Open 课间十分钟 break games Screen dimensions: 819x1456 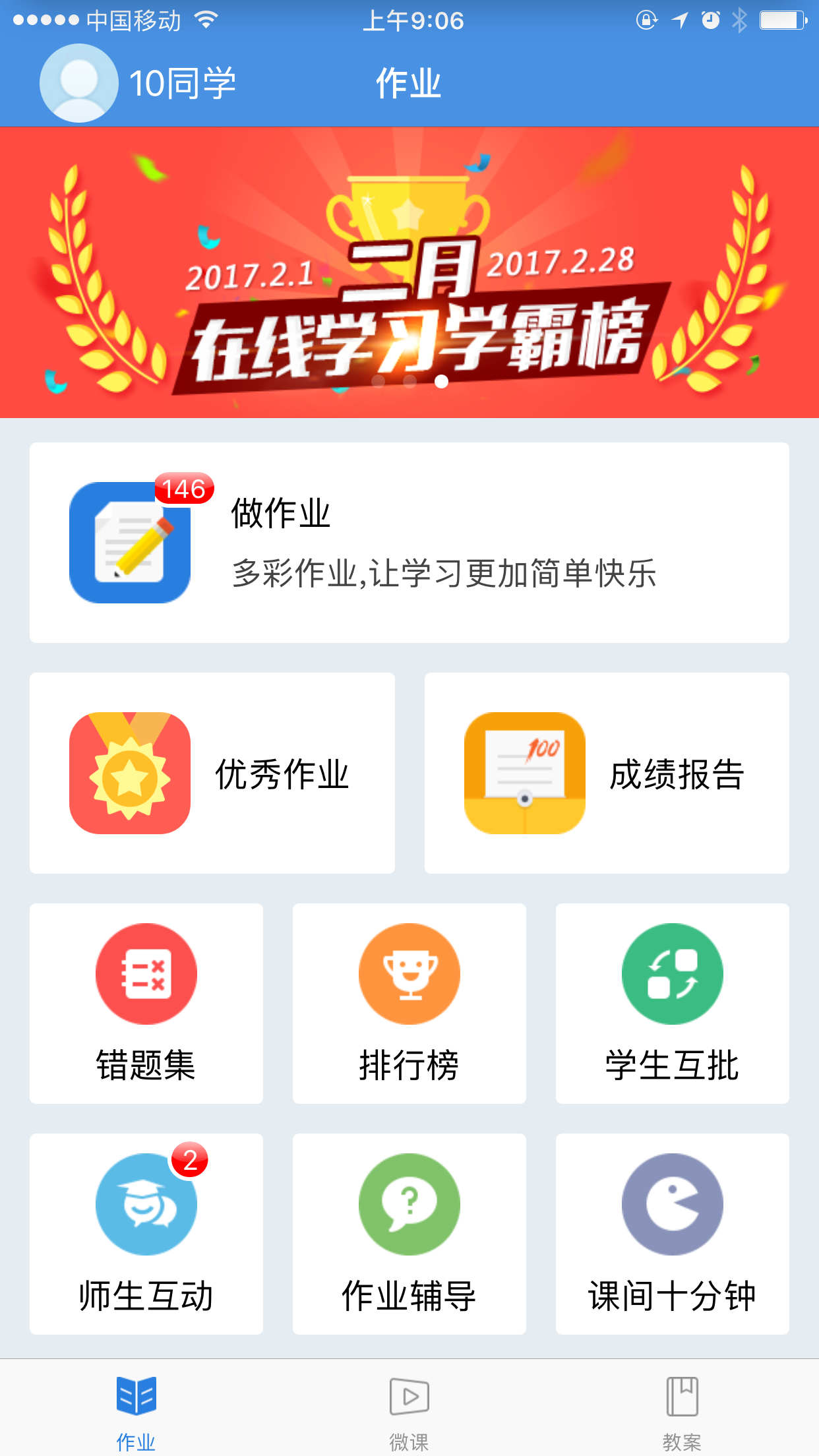point(672,1233)
